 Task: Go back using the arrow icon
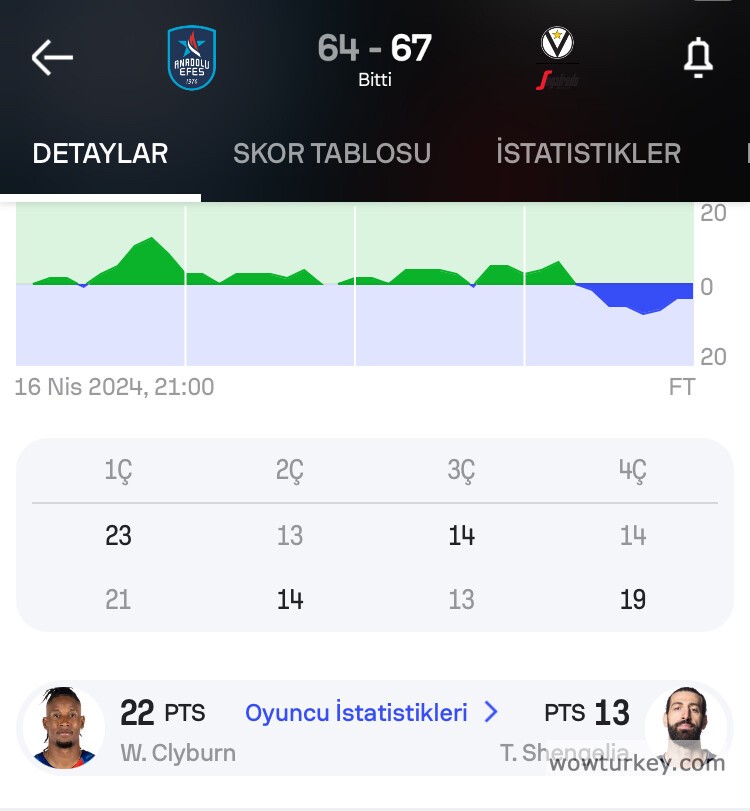[x=52, y=58]
